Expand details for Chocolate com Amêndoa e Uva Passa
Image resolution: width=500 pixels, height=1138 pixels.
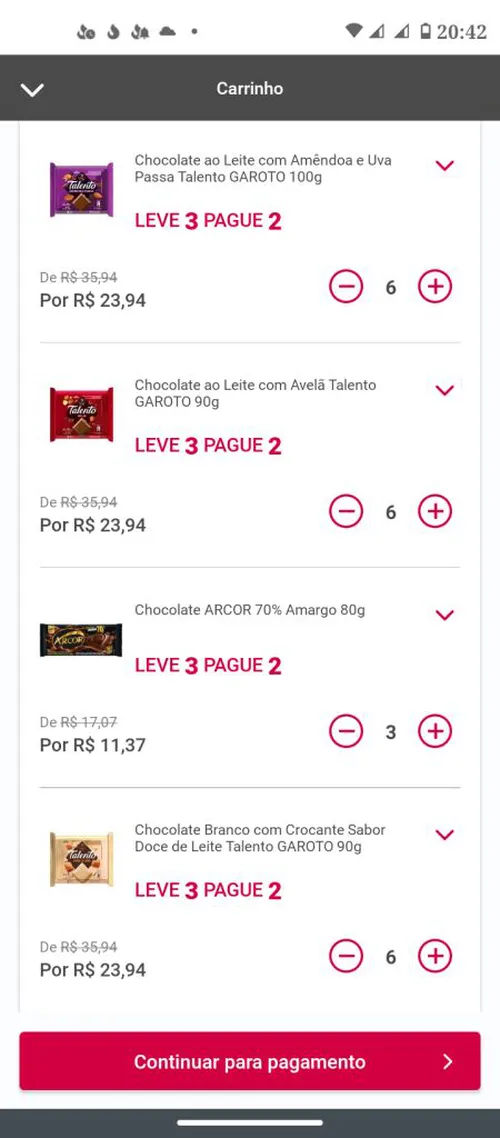coord(444,165)
